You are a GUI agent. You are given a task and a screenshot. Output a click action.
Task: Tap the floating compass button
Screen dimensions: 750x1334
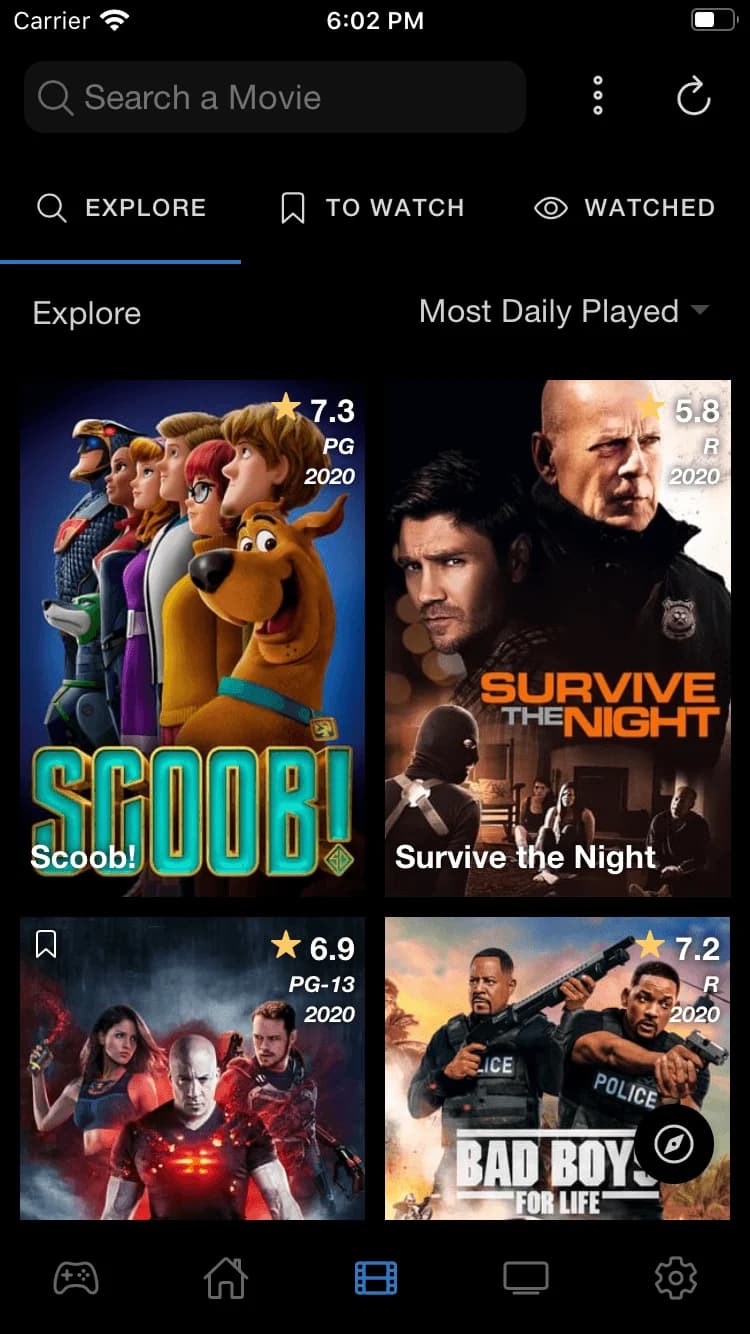tap(674, 1145)
